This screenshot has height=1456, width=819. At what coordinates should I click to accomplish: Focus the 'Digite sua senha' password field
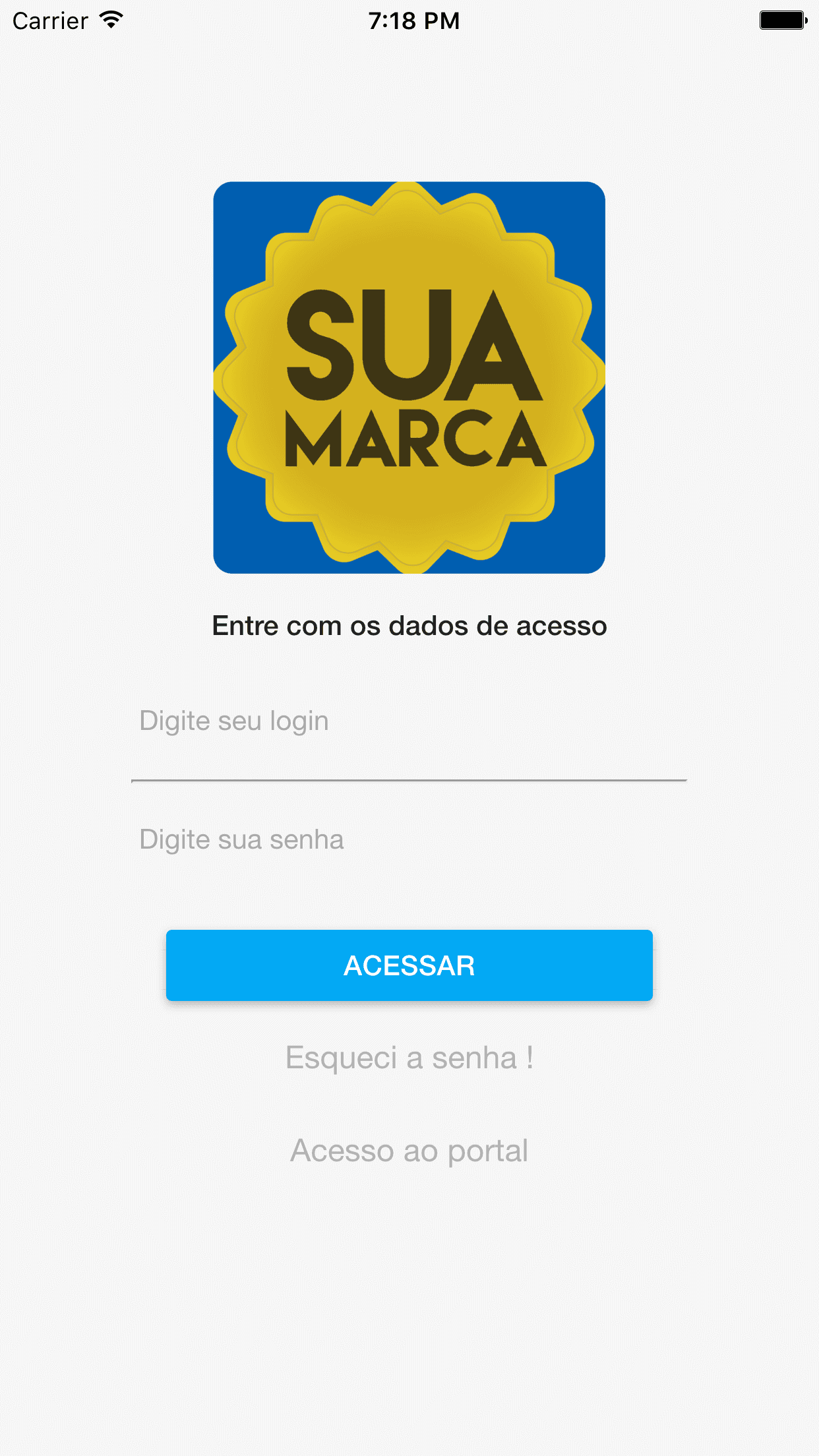tap(409, 840)
